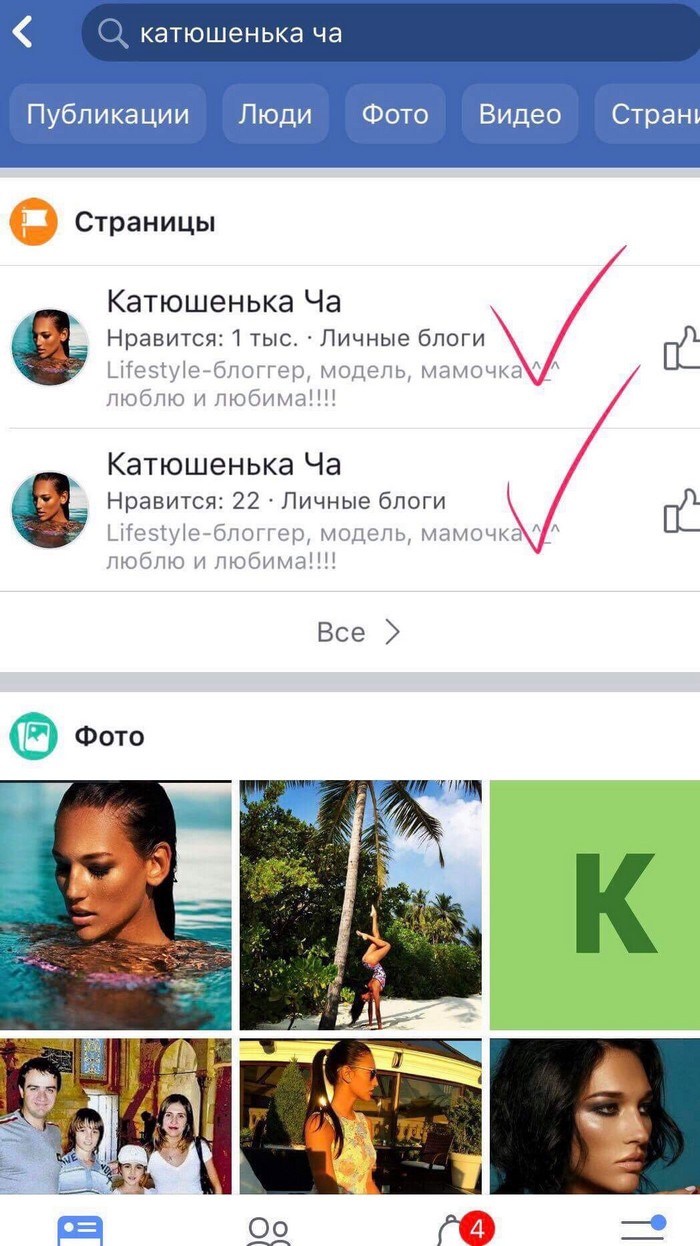Viewport: 700px width, 1246px height.
Task: Open the palm tree beach photo
Action: [360, 904]
